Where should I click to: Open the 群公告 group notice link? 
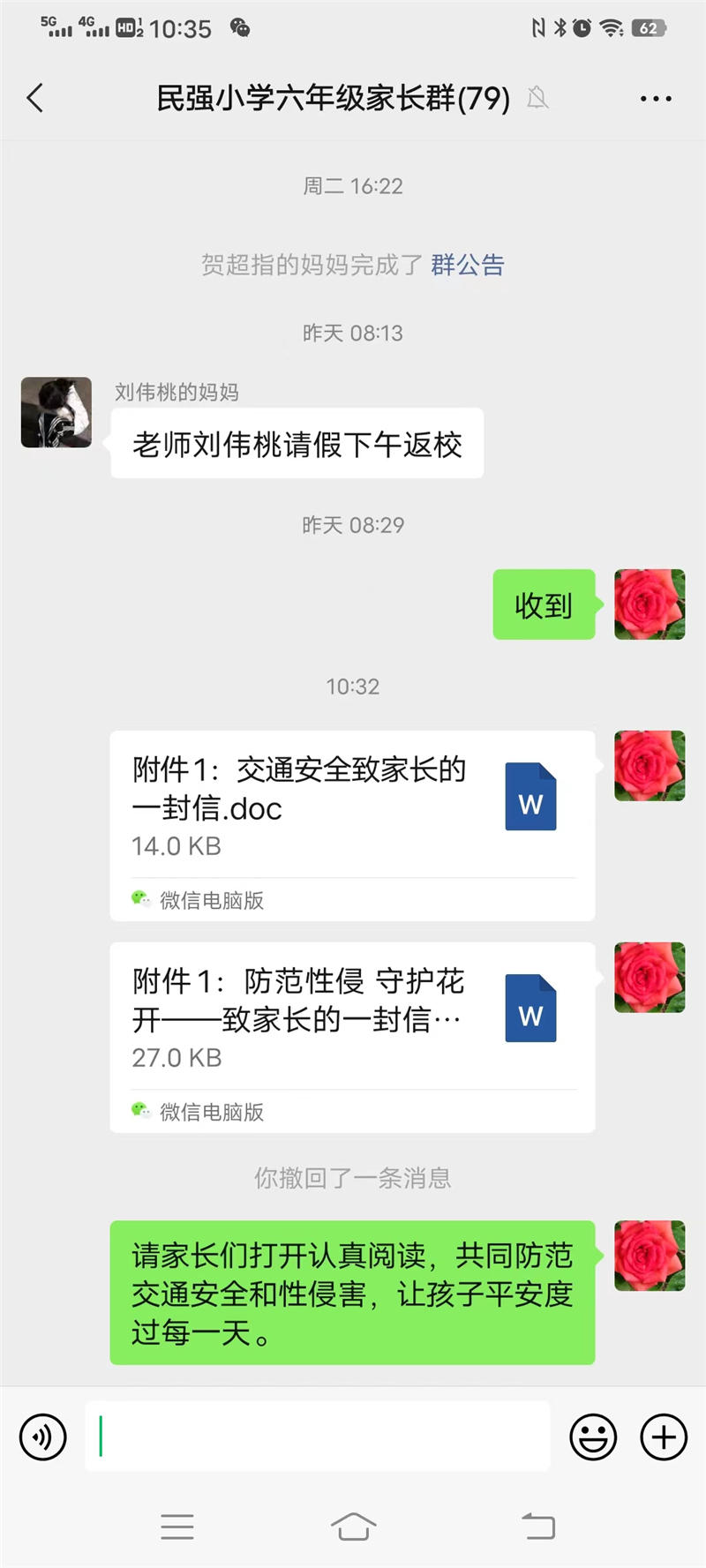(467, 265)
